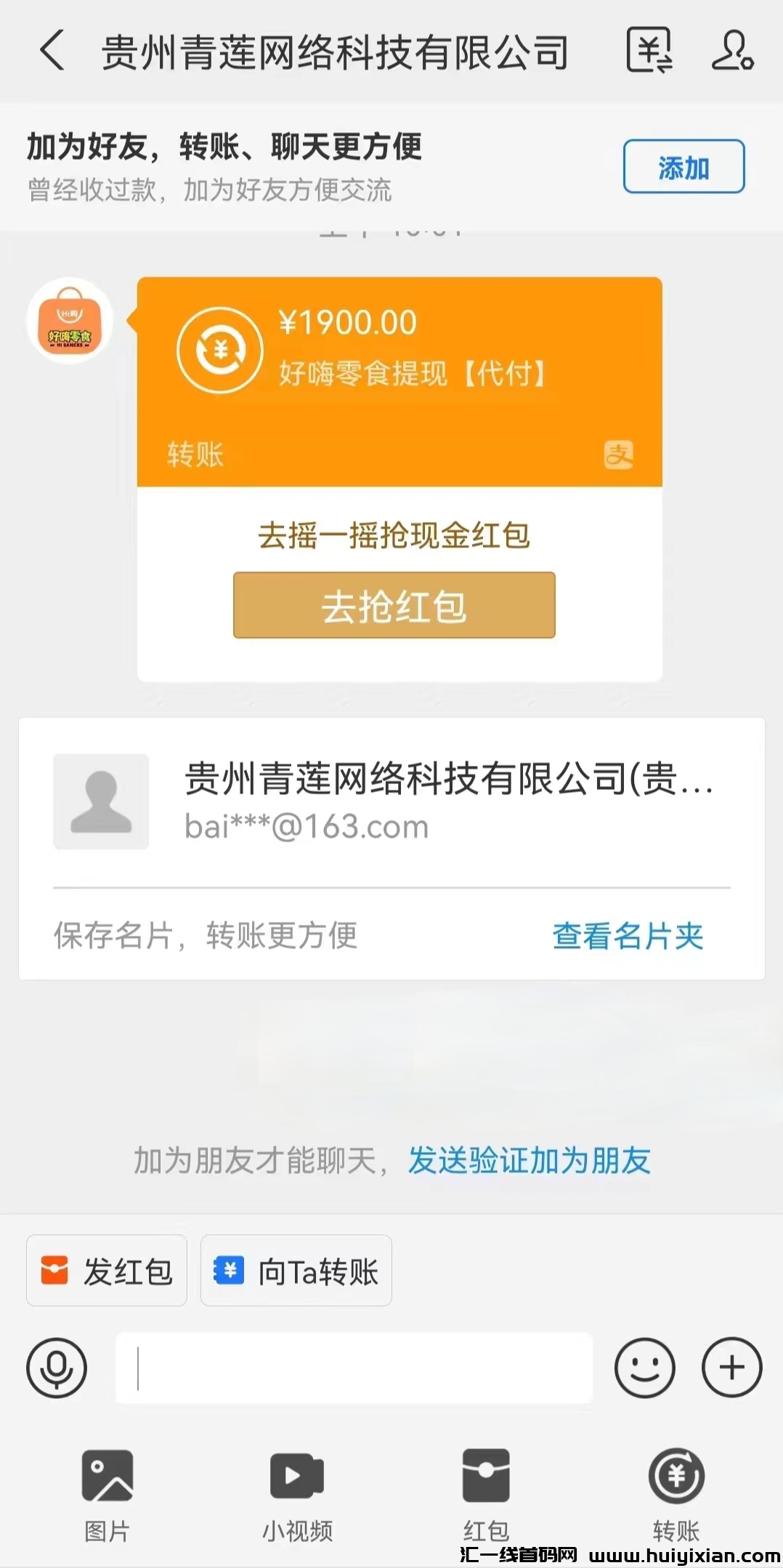Open the emoji picker

(644, 1368)
